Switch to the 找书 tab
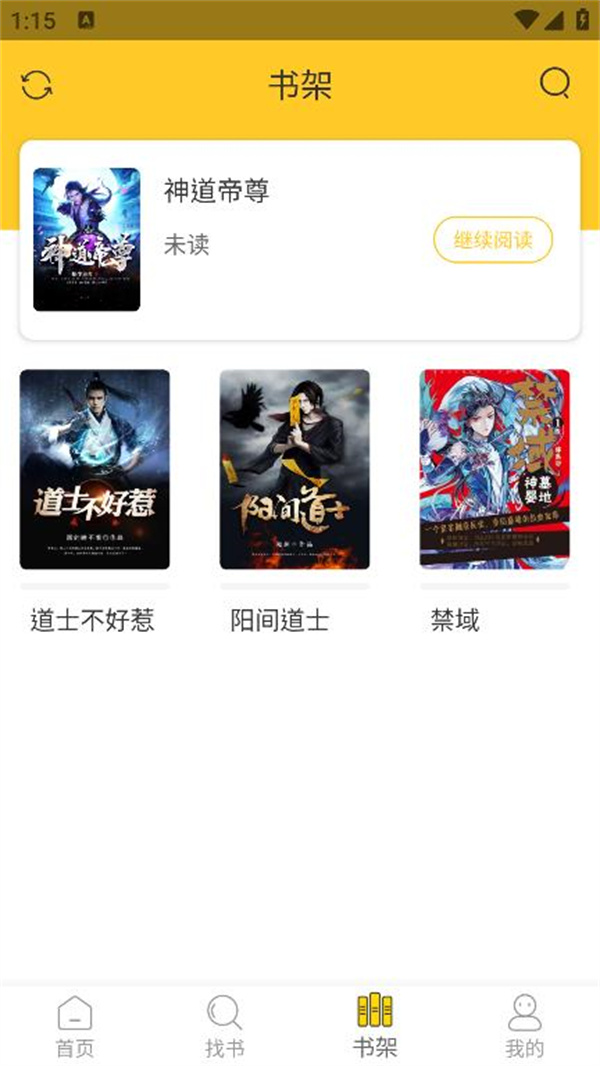 (x=225, y=1026)
